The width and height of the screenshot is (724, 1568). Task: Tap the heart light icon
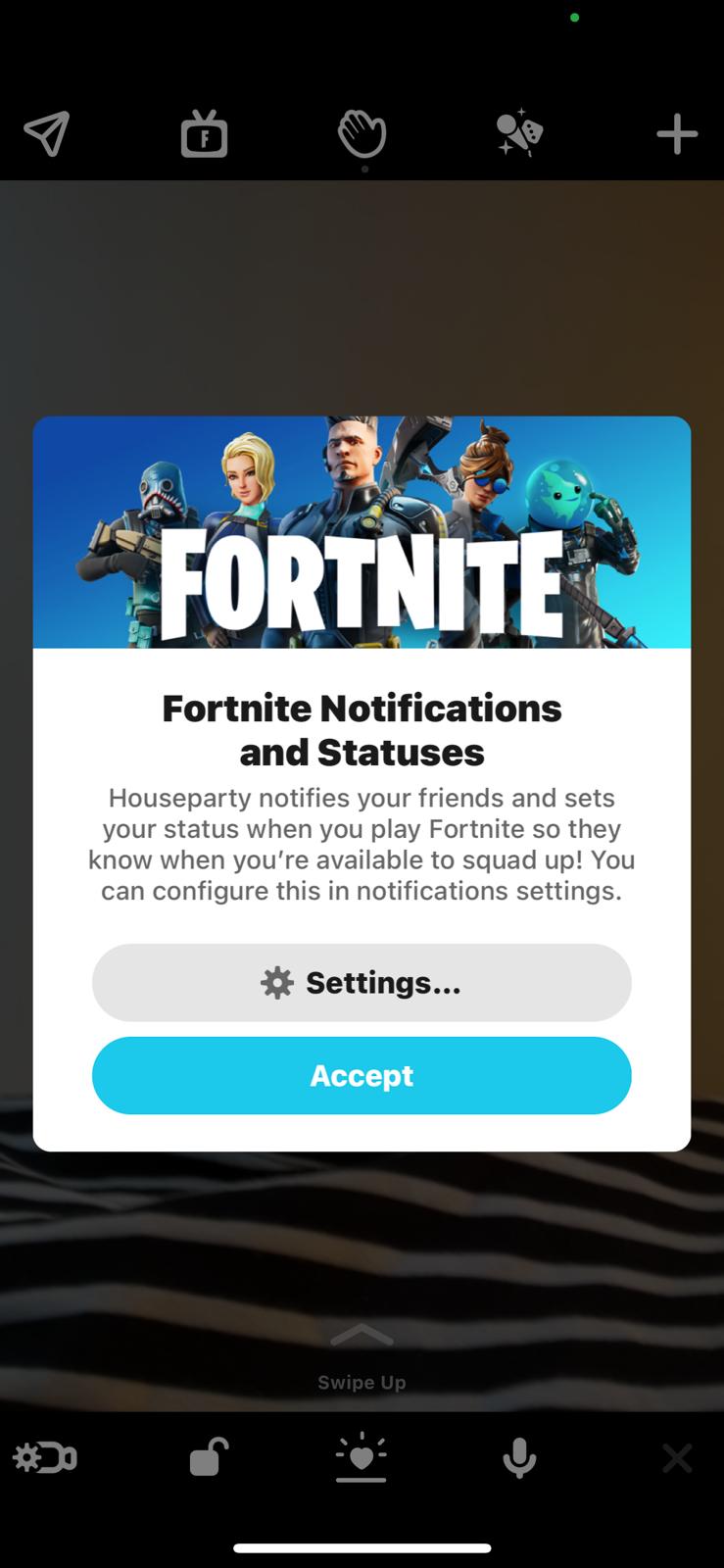click(362, 1456)
